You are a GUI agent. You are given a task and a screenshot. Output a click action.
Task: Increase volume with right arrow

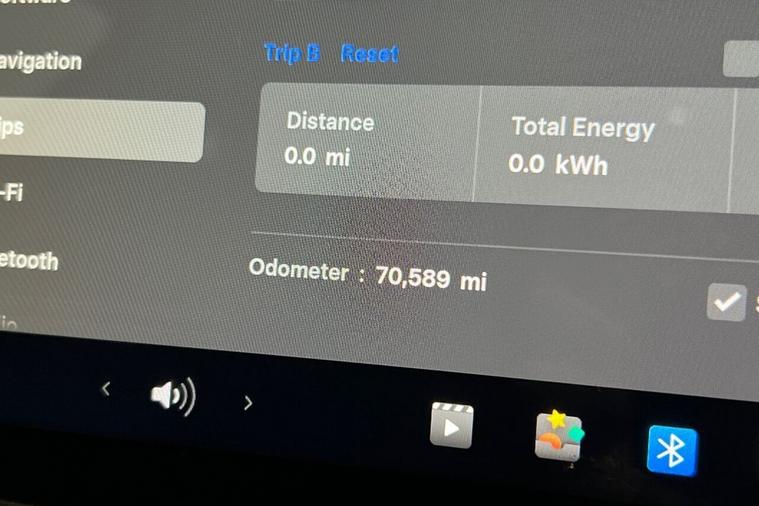[x=248, y=403]
